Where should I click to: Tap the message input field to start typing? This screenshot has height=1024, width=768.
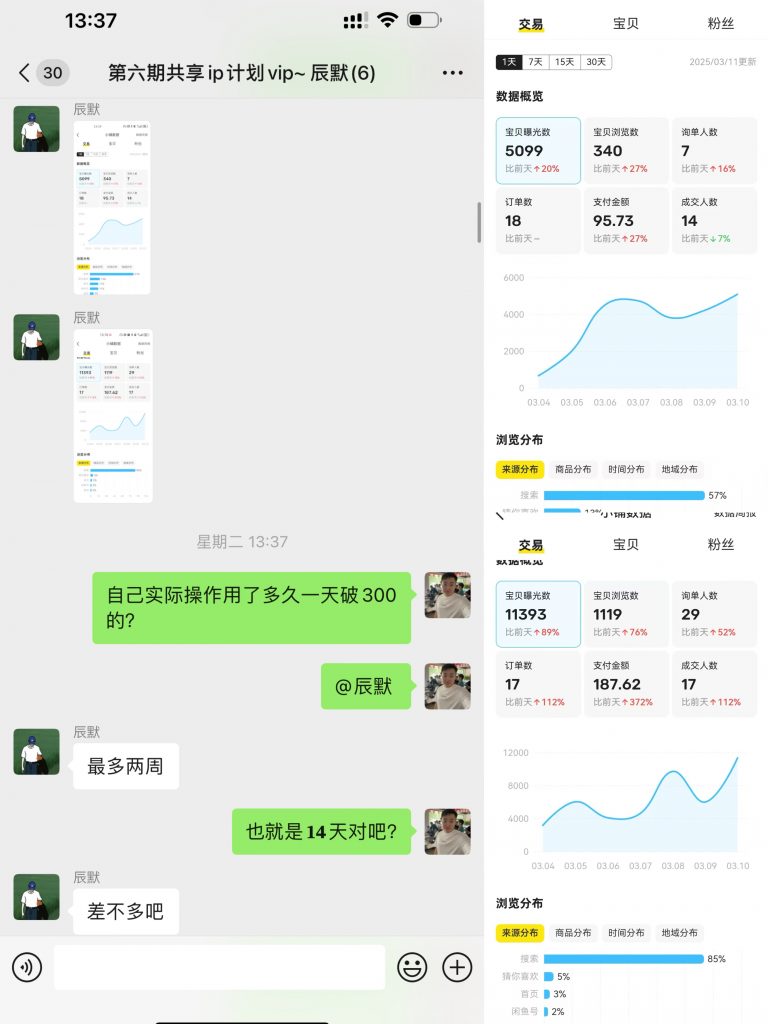tap(220, 967)
